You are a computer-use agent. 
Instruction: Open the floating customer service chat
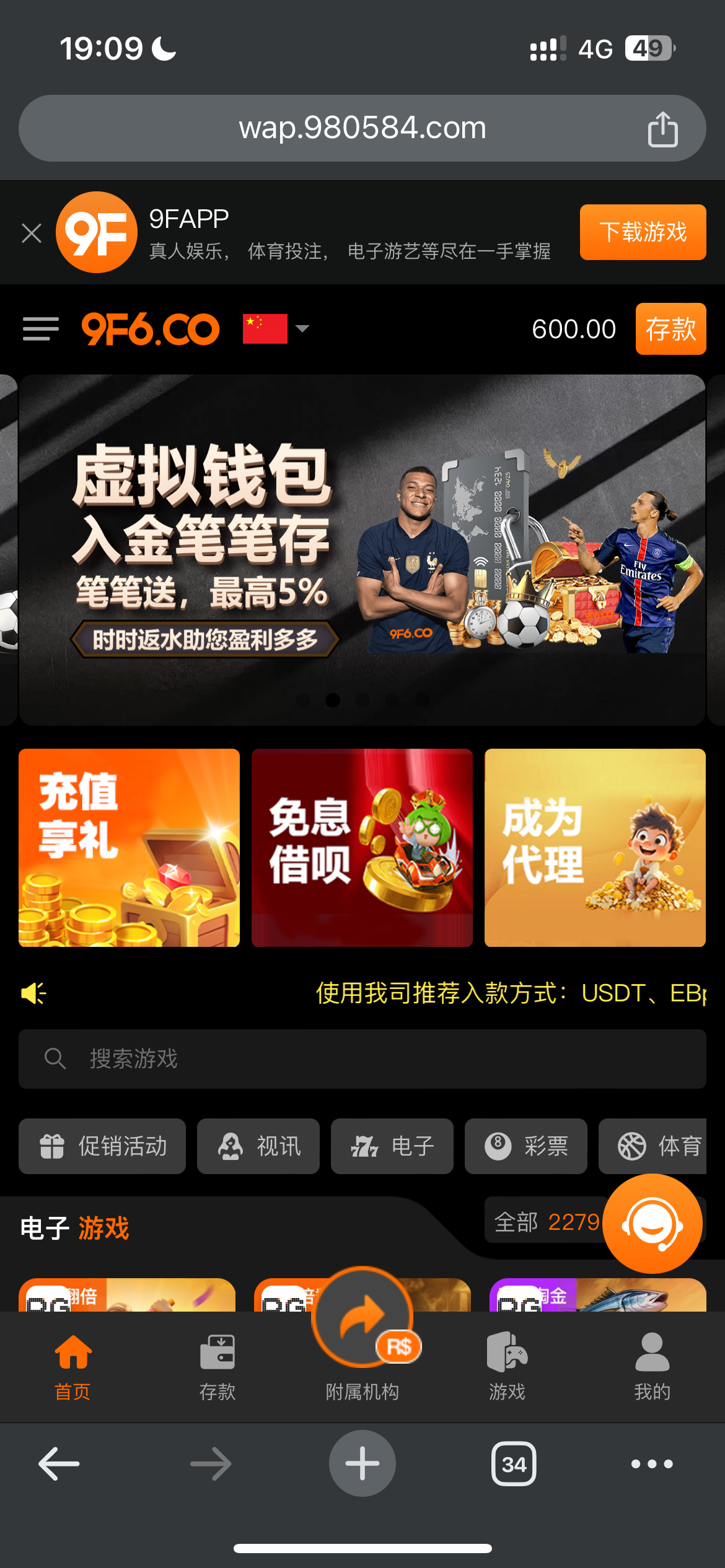click(x=652, y=1222)
